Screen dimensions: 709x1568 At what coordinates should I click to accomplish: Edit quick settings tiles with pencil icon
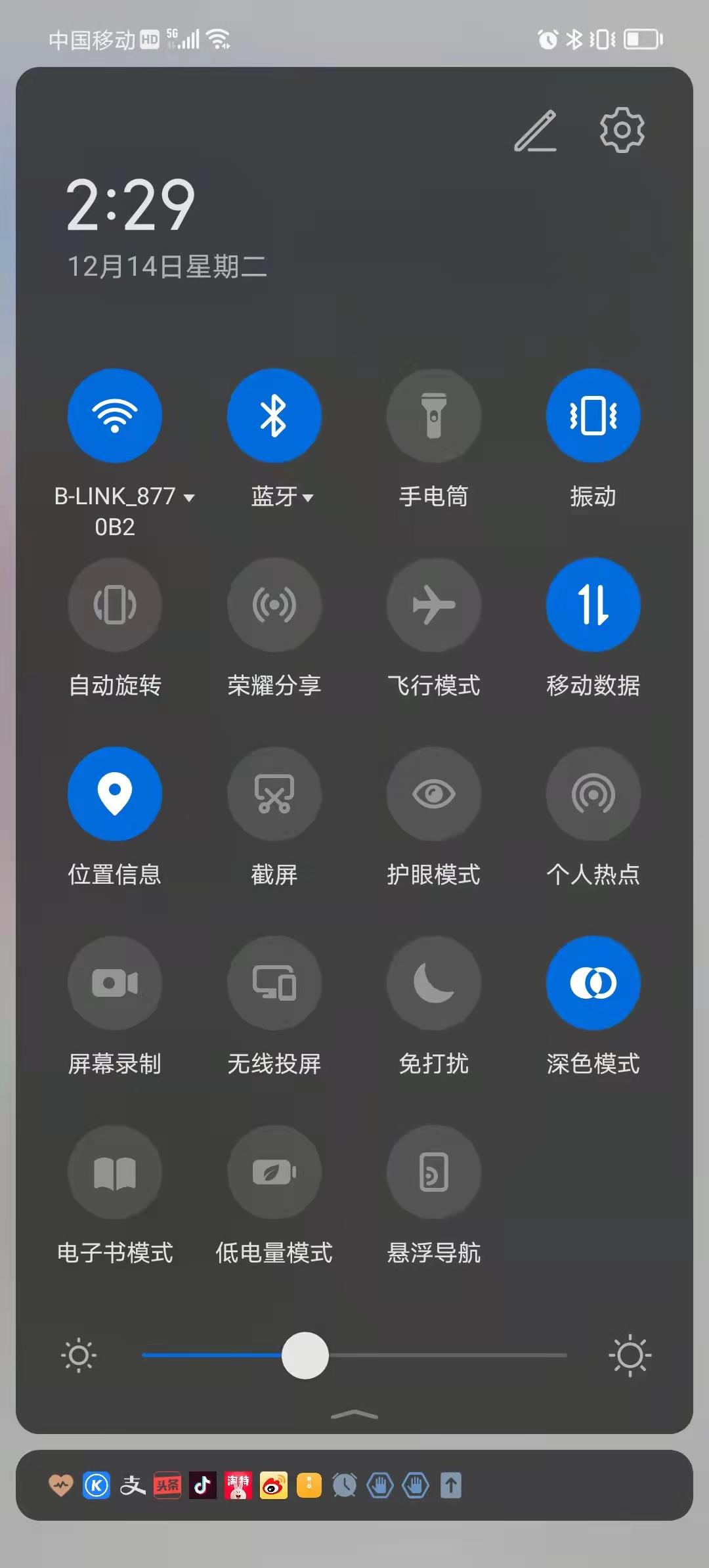pyautogui.click(x=536, y=131)
